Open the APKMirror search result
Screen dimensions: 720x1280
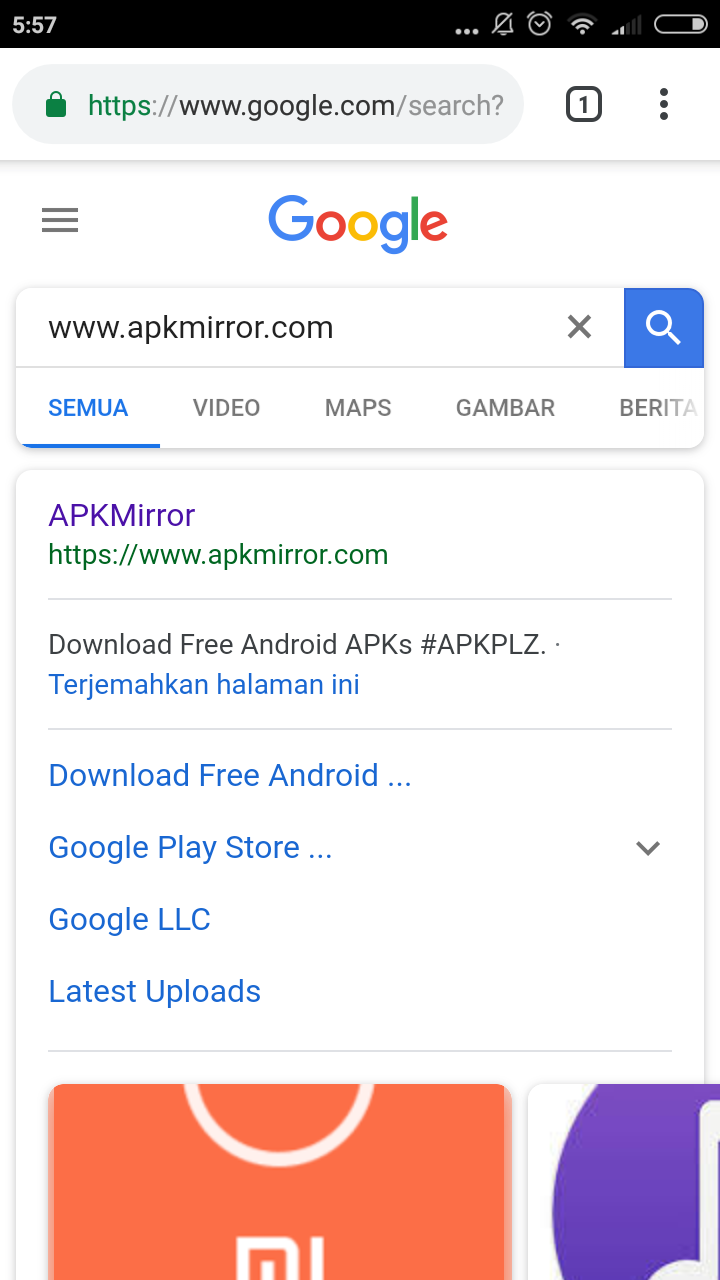pos(122,515)
